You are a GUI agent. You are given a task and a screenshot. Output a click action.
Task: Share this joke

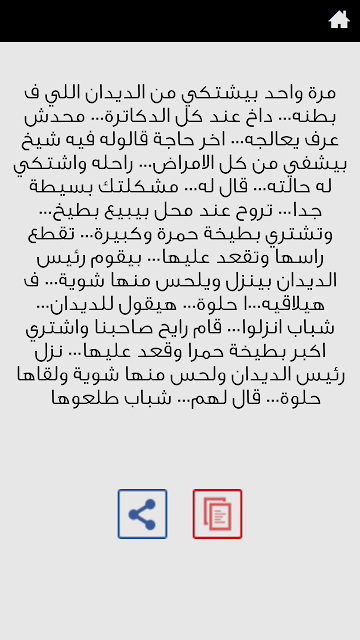[142, 514]
